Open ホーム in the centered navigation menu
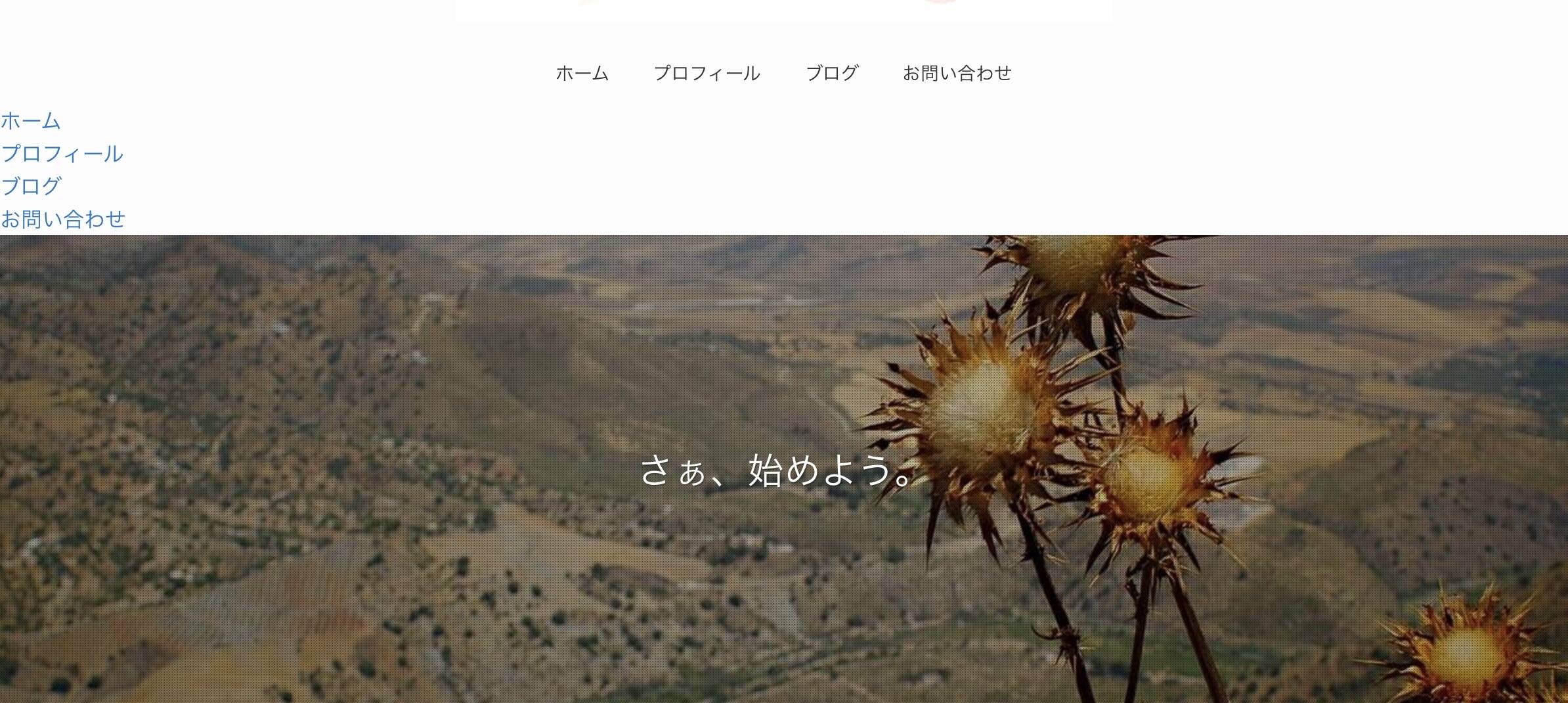This screenshot has width=1568, height=703. [x=582, y=73]
